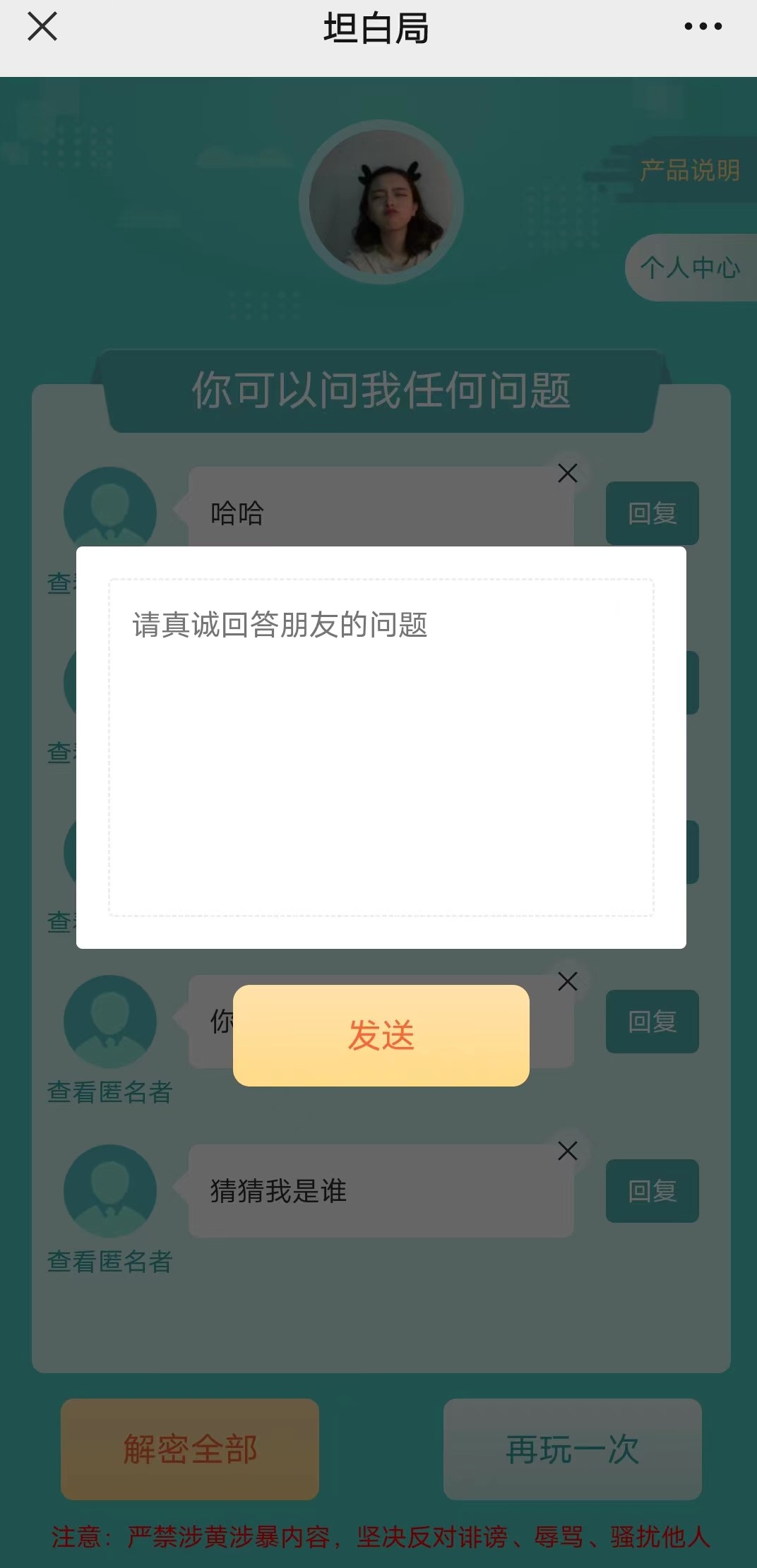Open the three-dot overflow menu
Viewport: 757px width, 1568px height.
(x=703, y=27)
